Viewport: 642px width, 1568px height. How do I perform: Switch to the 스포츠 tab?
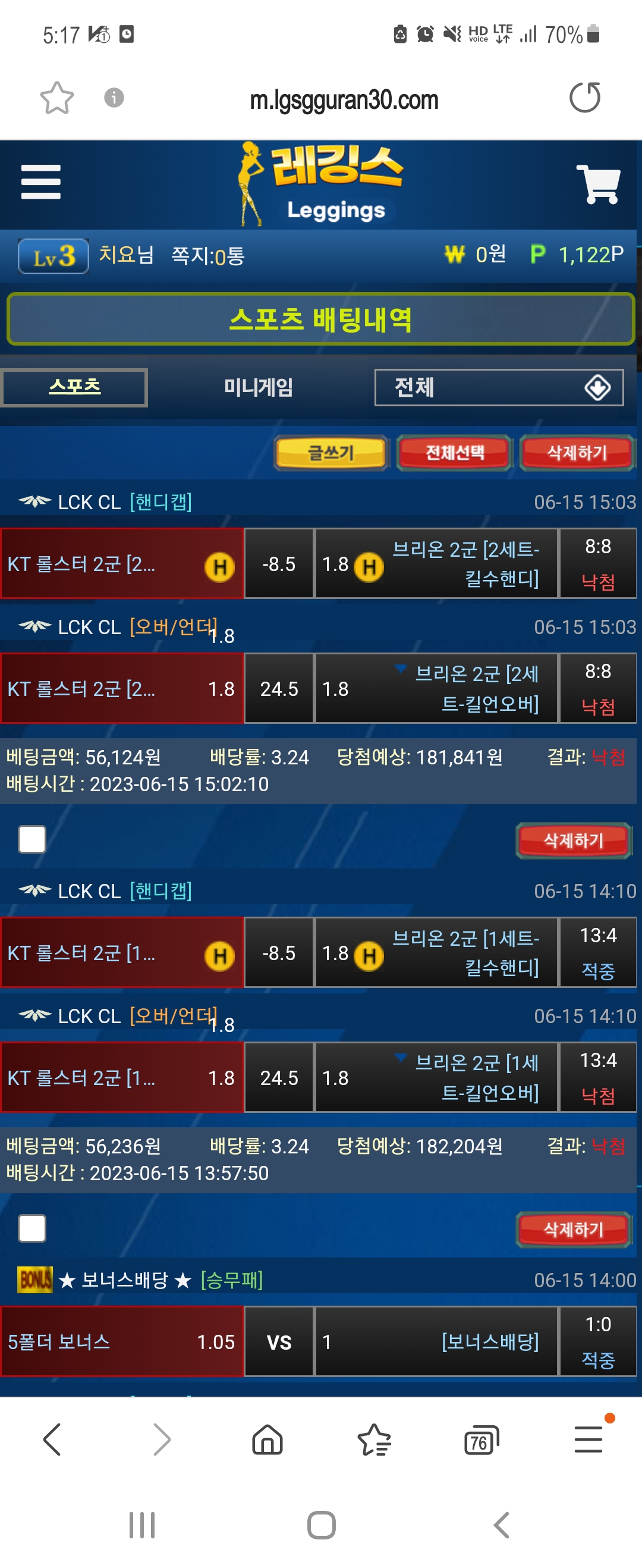click(74, 387)
